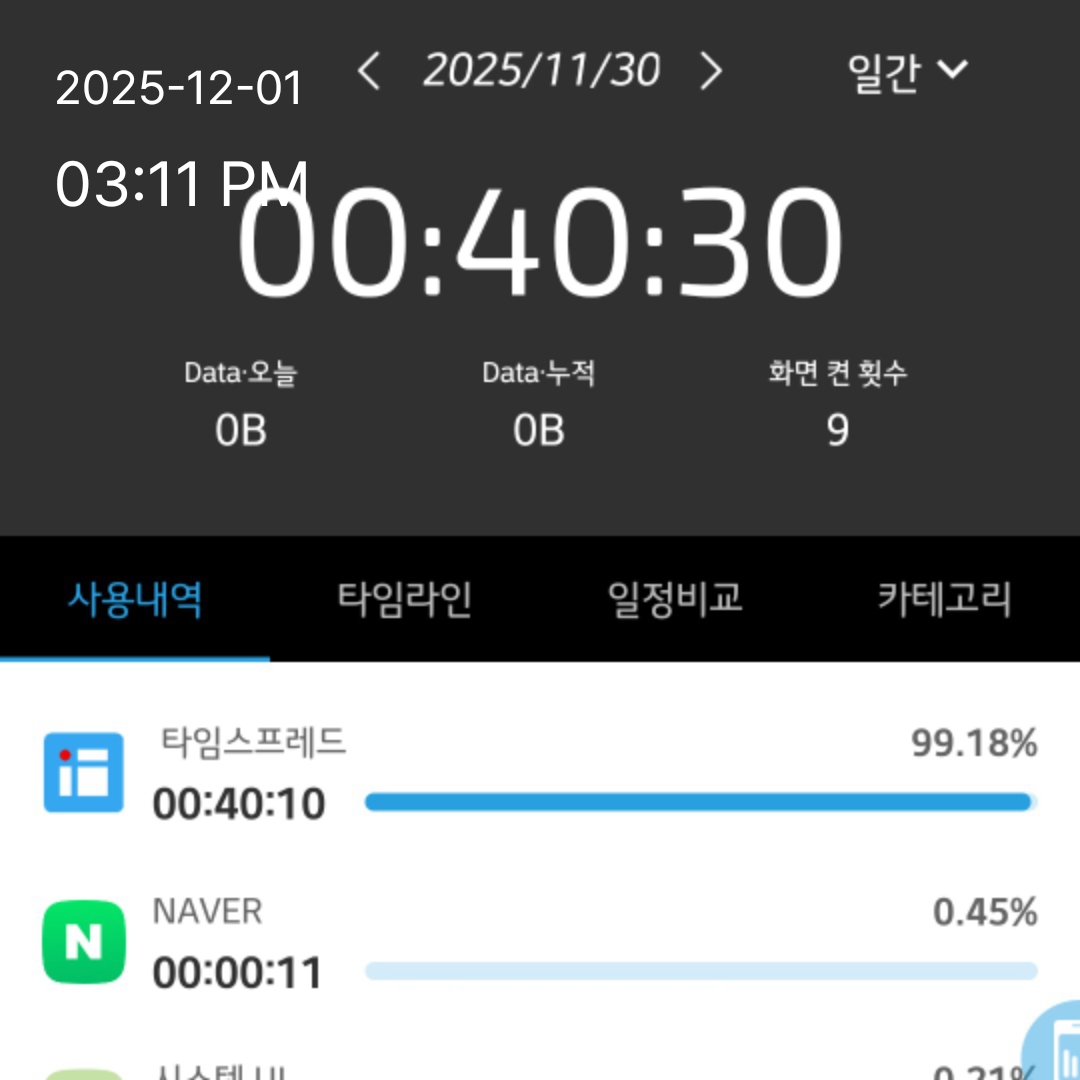Viewport: 1080px width, 1080px height.
Task: Switch to the 일정비교 tab
Action: point(675,599)
